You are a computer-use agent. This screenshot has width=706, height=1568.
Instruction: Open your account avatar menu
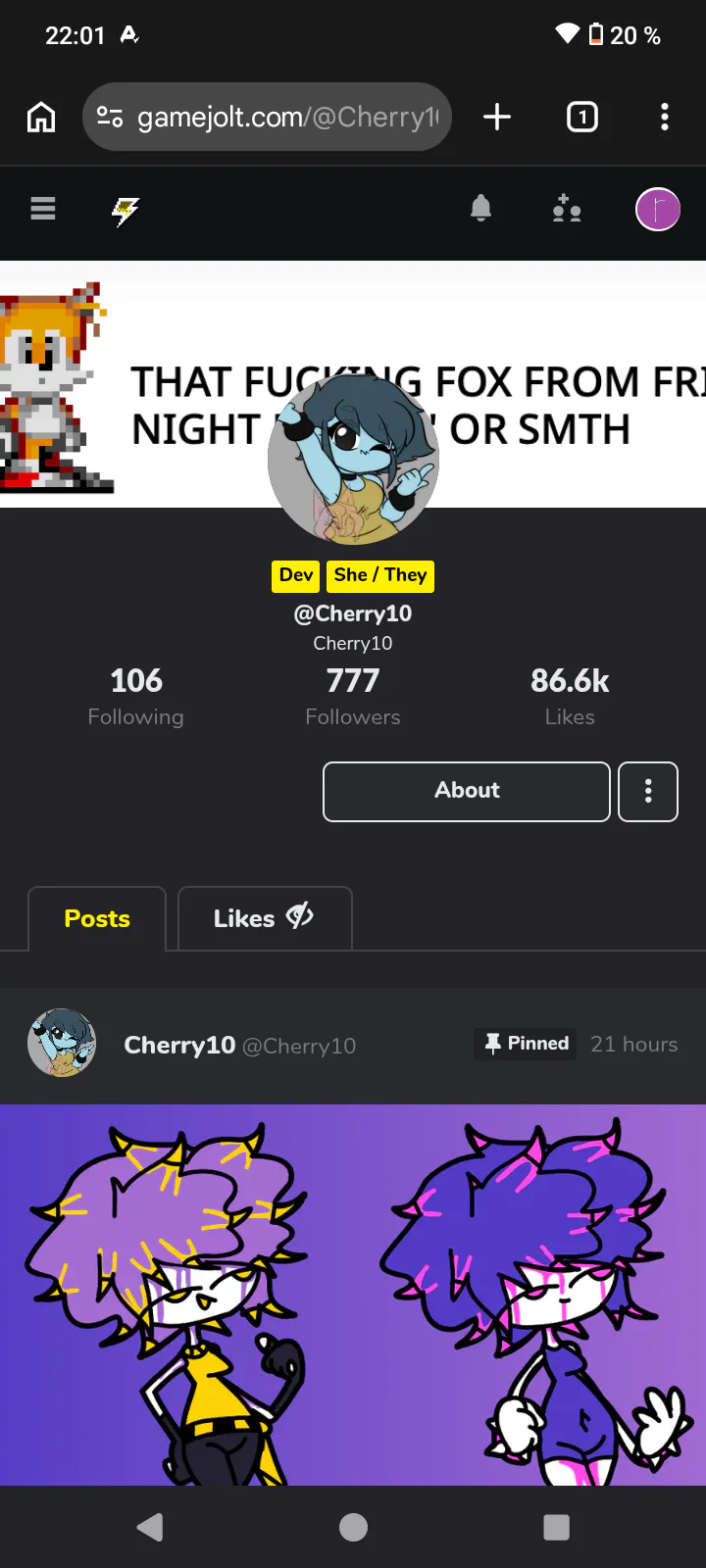point(657,209)
